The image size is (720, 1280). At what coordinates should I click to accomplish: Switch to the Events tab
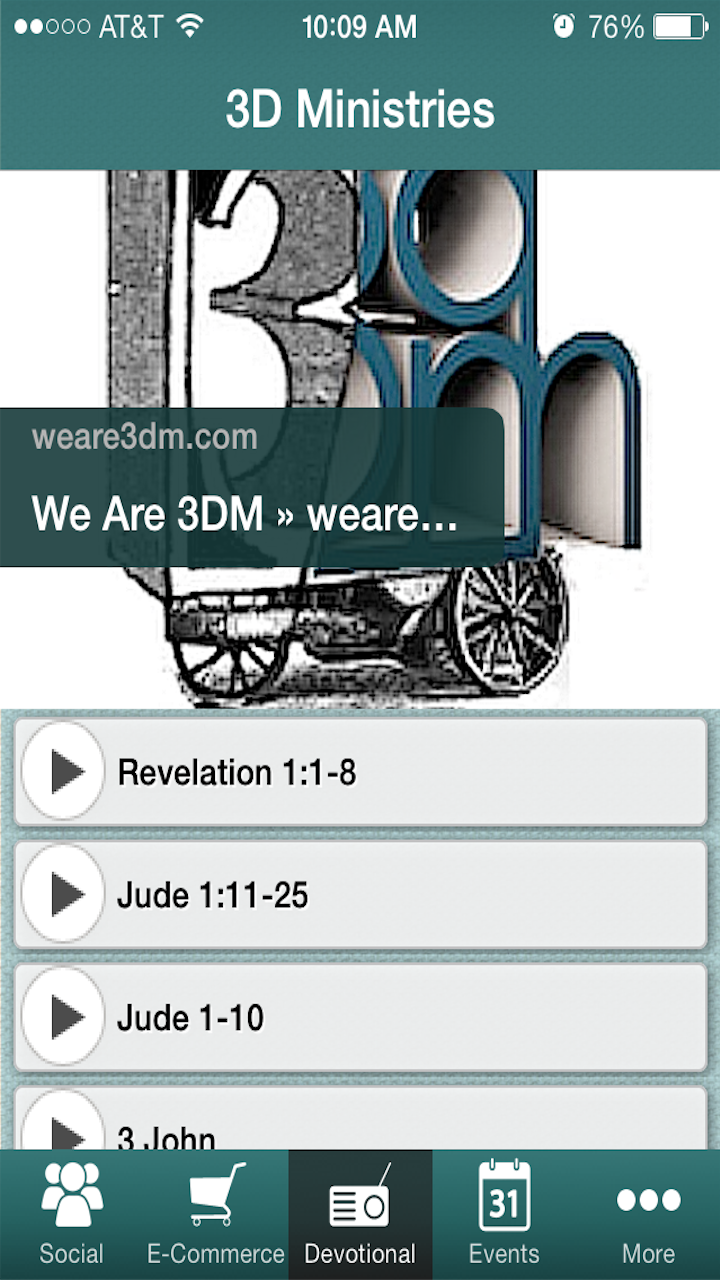504,1213
